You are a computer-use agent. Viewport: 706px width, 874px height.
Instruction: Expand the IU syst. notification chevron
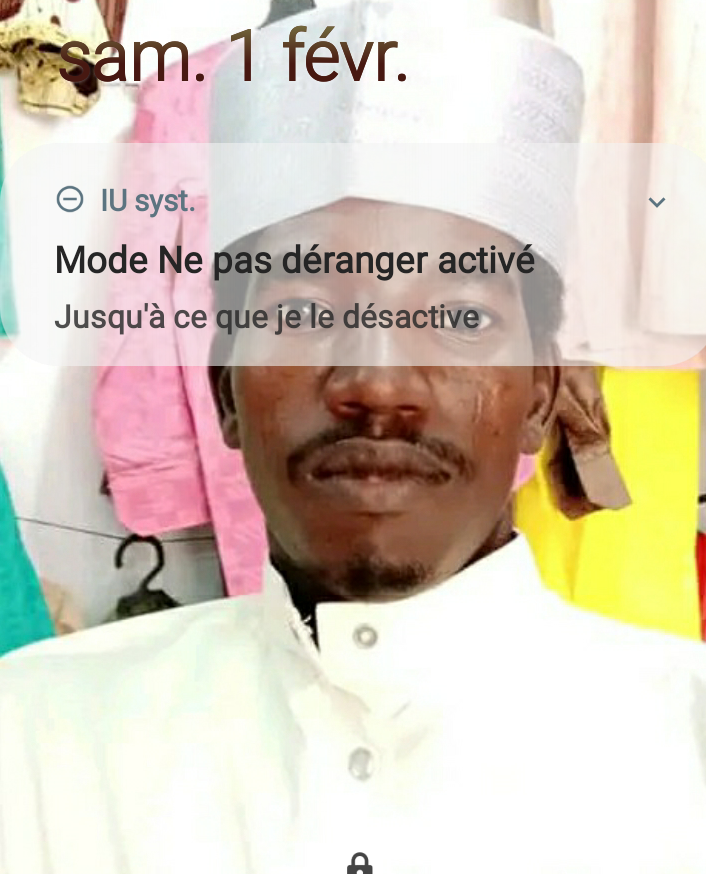(657, 202)
